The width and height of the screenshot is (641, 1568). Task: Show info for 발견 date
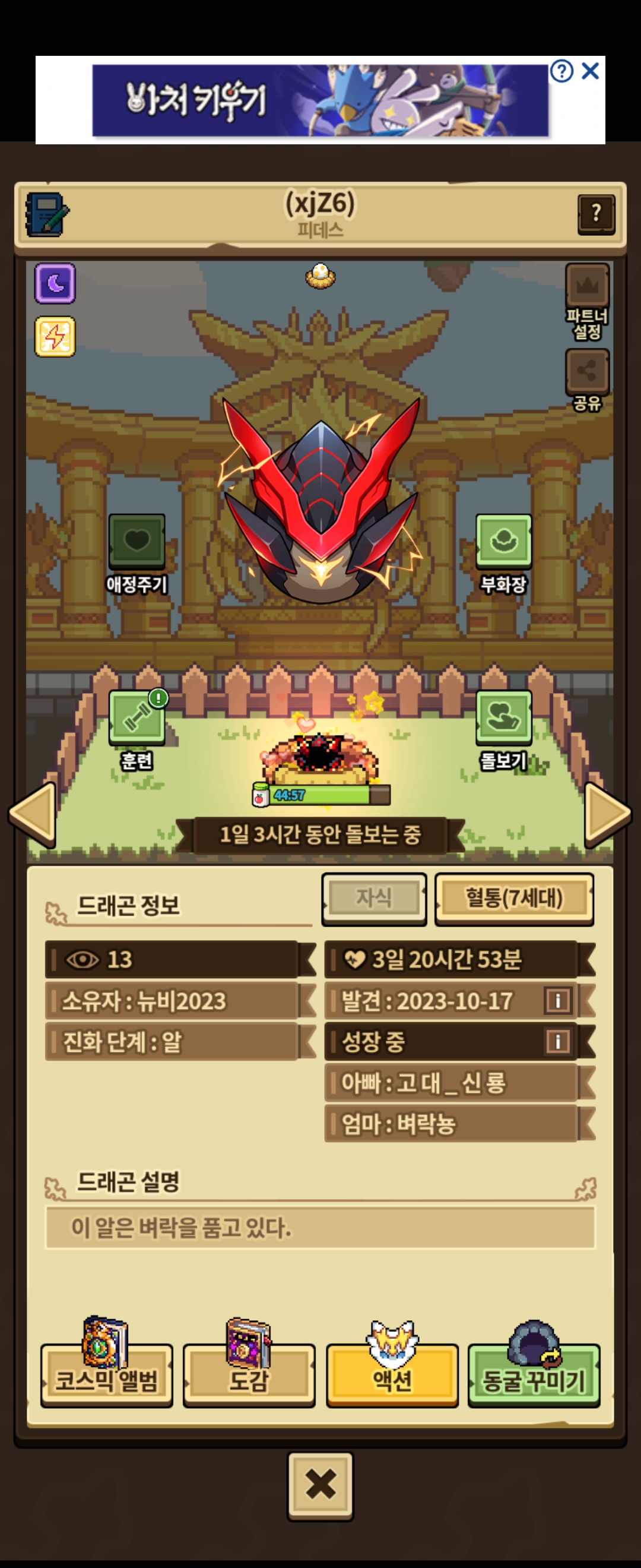click(x=557, y=1000)
